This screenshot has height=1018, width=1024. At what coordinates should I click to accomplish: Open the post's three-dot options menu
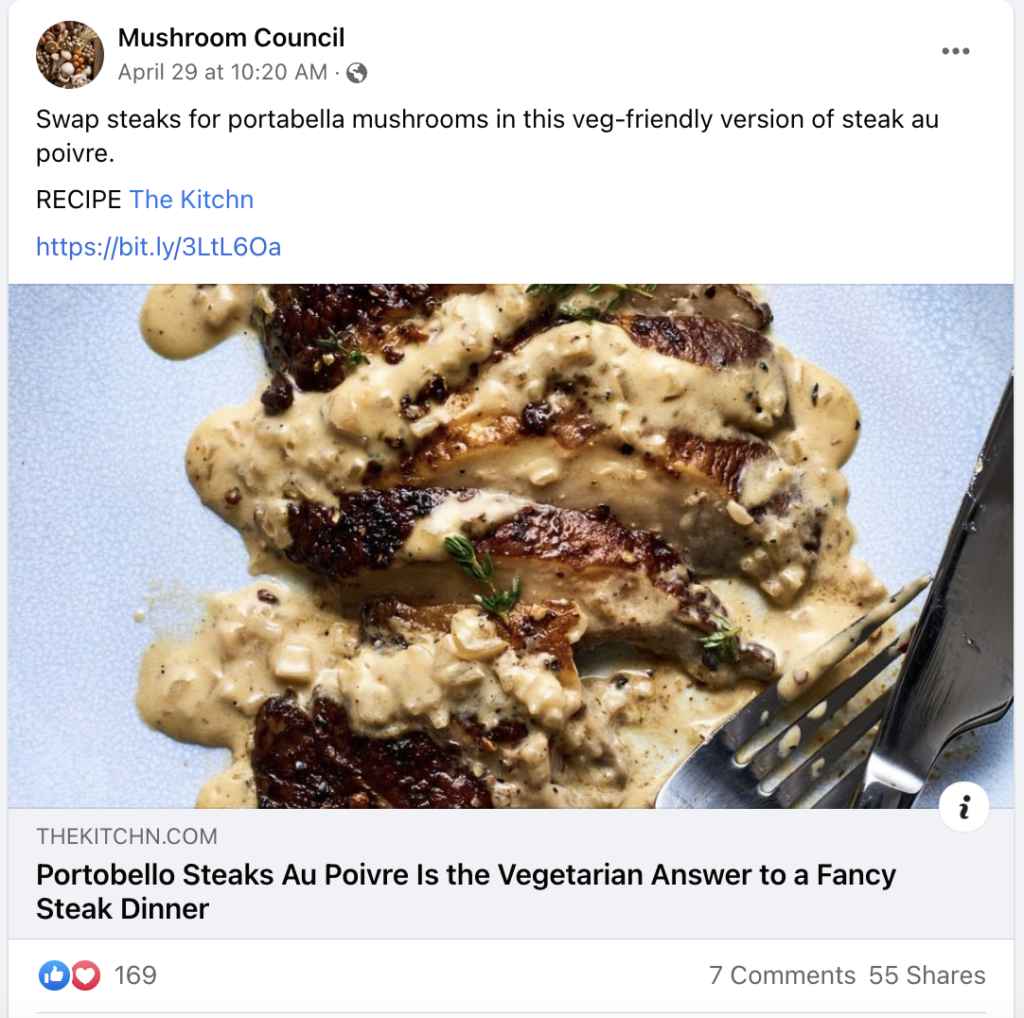(955, 51)
